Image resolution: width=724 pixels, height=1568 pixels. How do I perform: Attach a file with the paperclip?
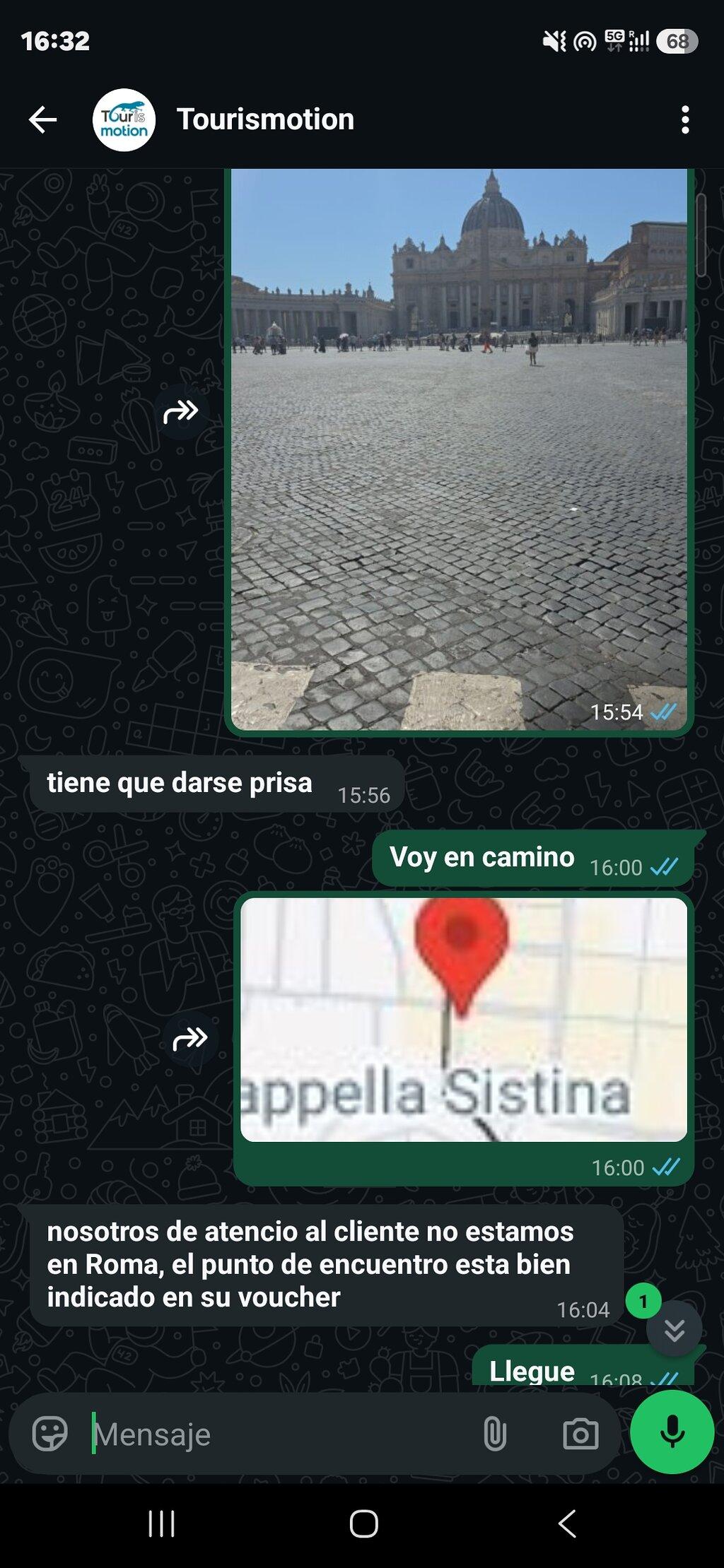(x=495, y=1434)
